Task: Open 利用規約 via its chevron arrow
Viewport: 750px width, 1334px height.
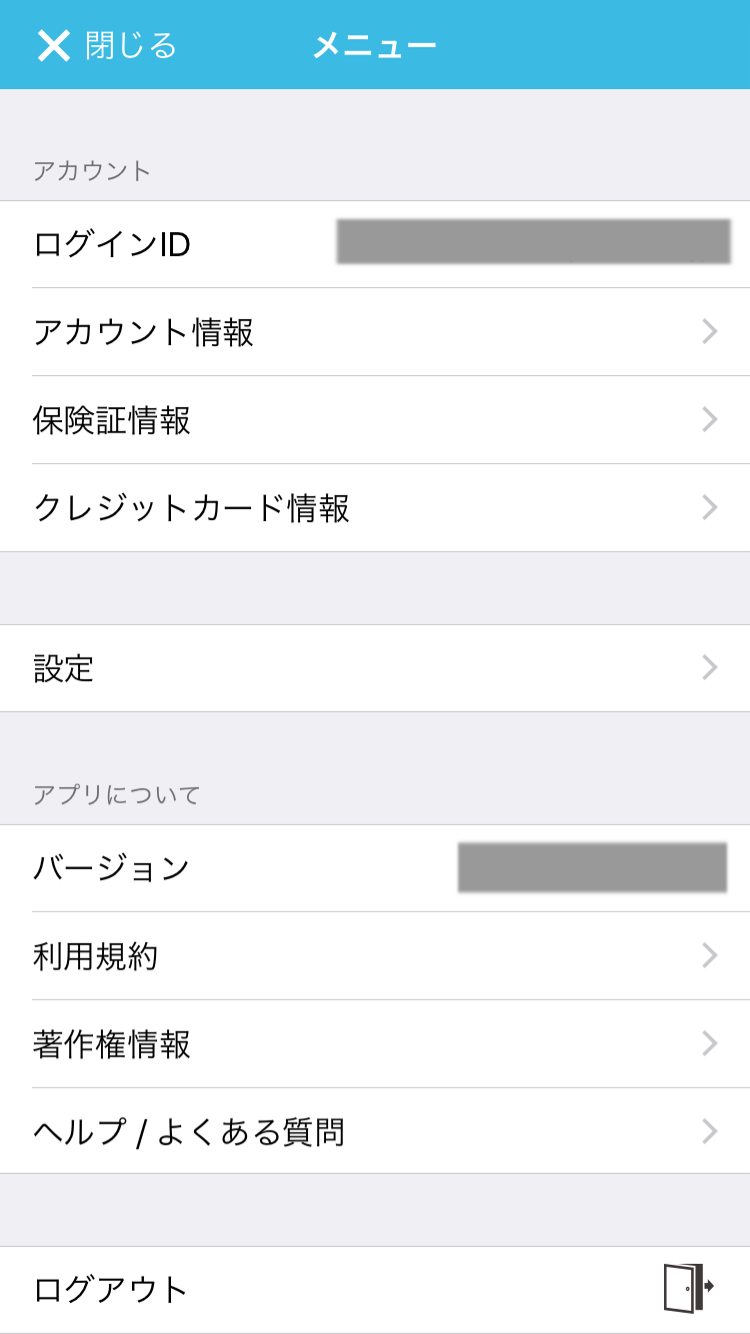Action: tap(709, 956)
